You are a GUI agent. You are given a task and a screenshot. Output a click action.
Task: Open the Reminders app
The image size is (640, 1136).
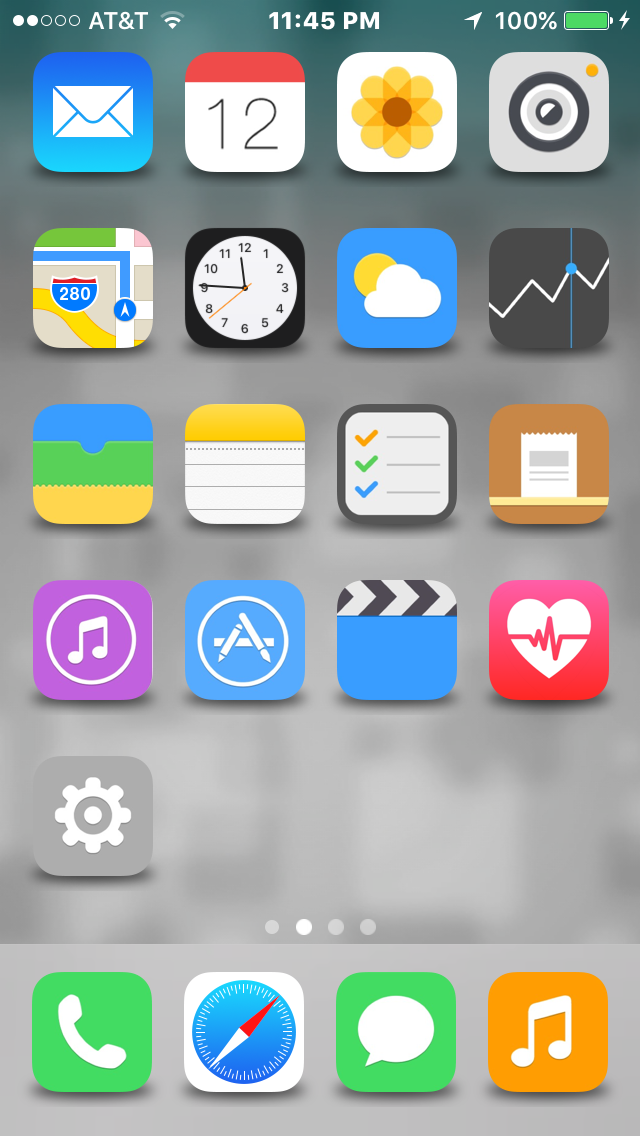coord(397,464)
